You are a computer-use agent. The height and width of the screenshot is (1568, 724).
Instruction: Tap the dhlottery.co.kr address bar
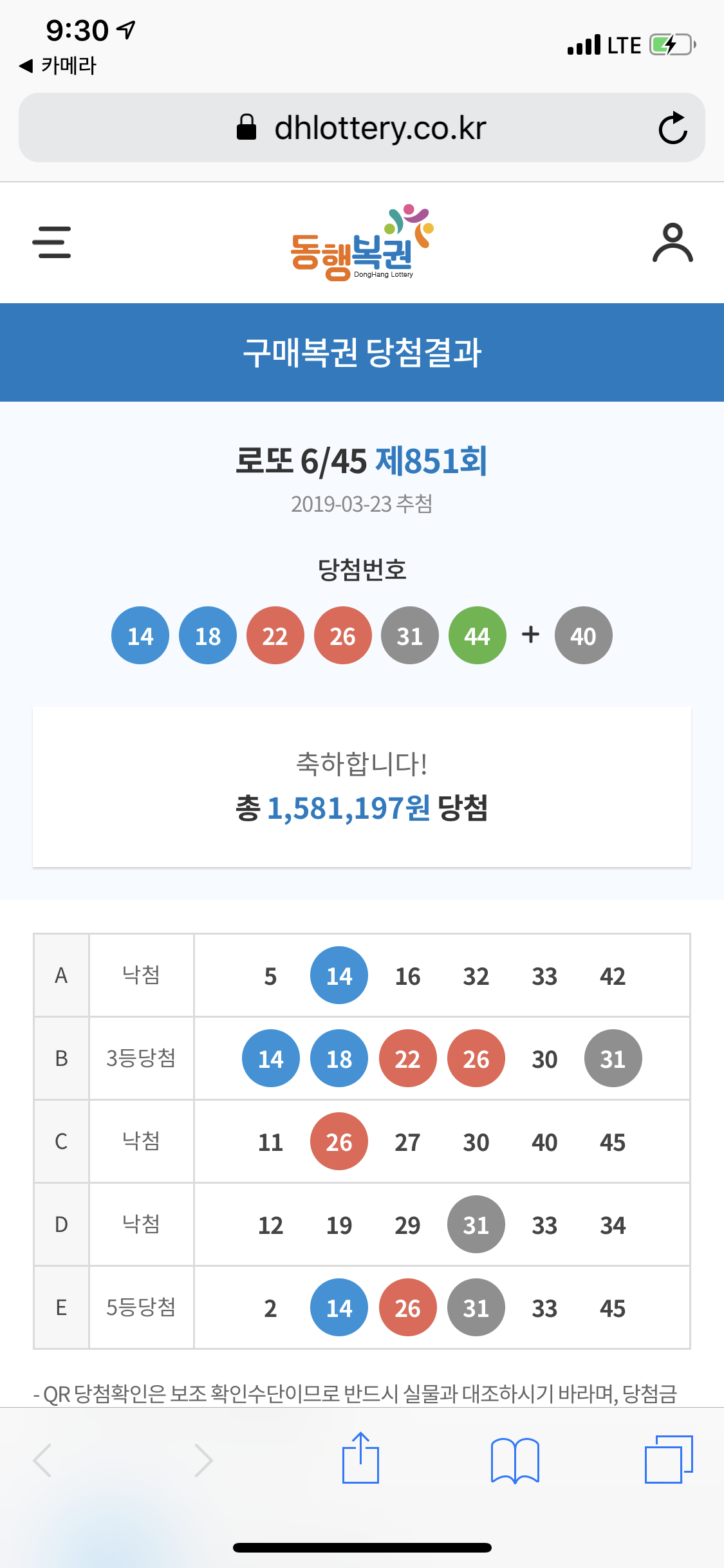361,127
